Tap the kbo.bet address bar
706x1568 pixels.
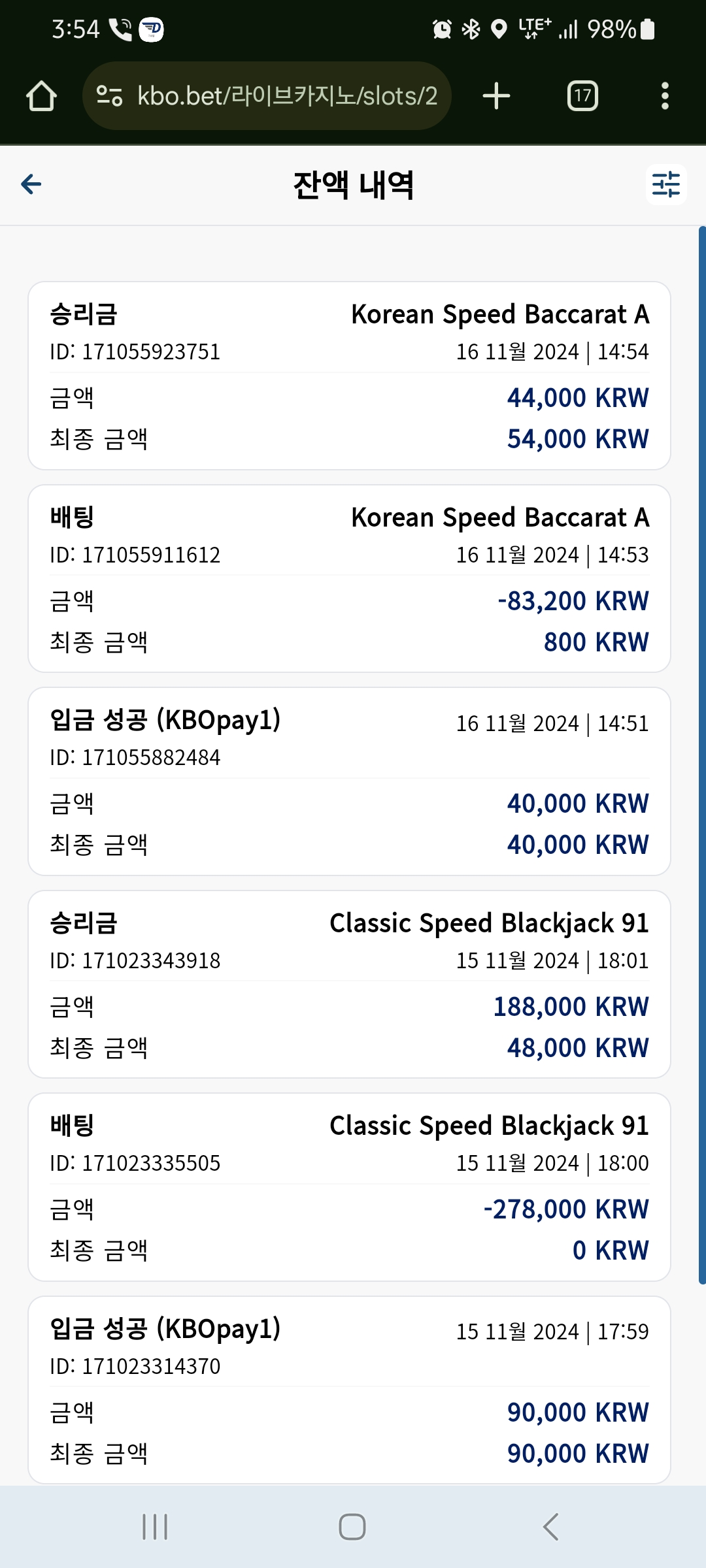point(267,96)
